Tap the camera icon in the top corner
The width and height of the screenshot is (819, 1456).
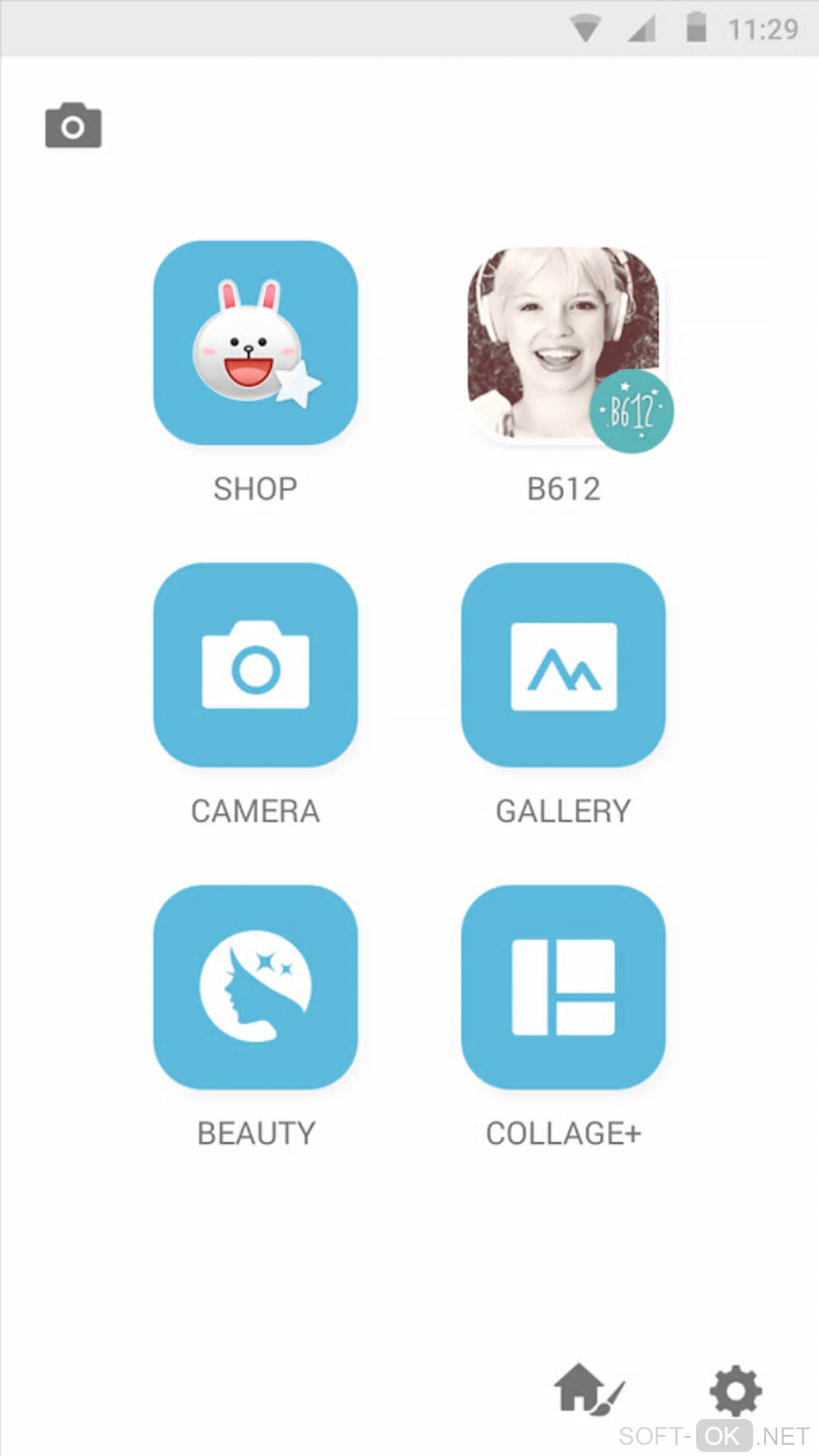click(x=73, y=126)
